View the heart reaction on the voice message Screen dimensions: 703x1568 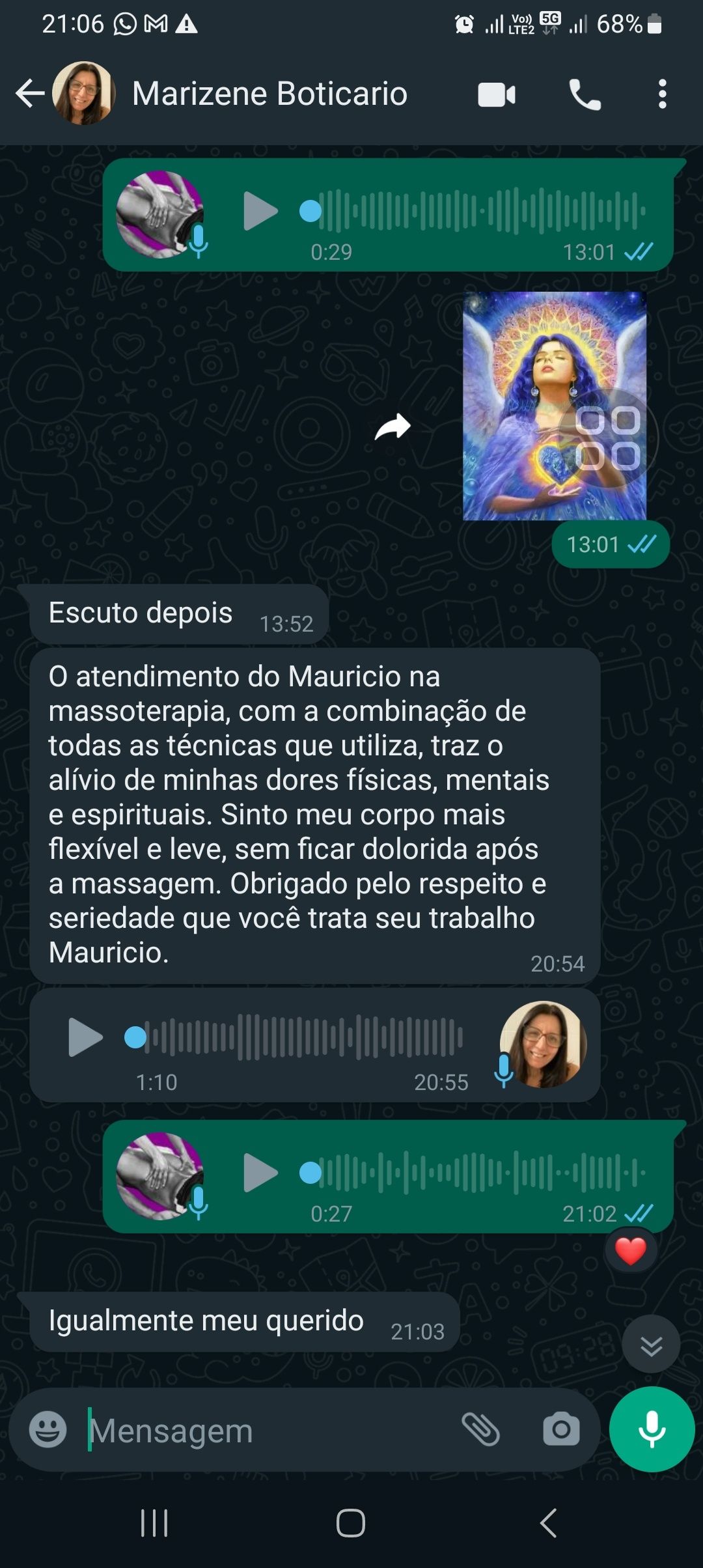630,1251
